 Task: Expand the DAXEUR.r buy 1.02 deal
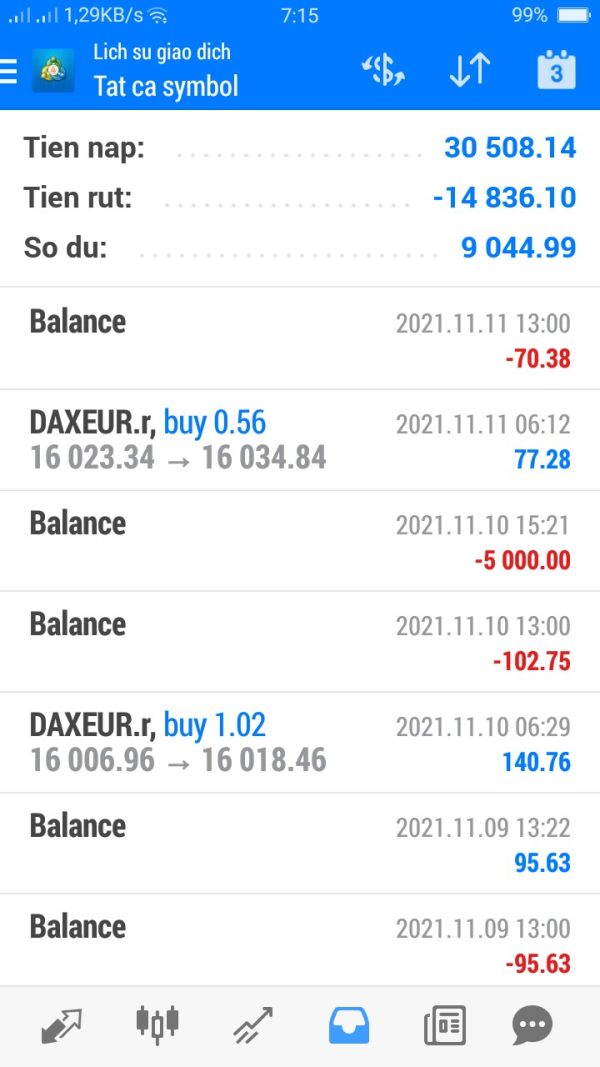[300, 742]
